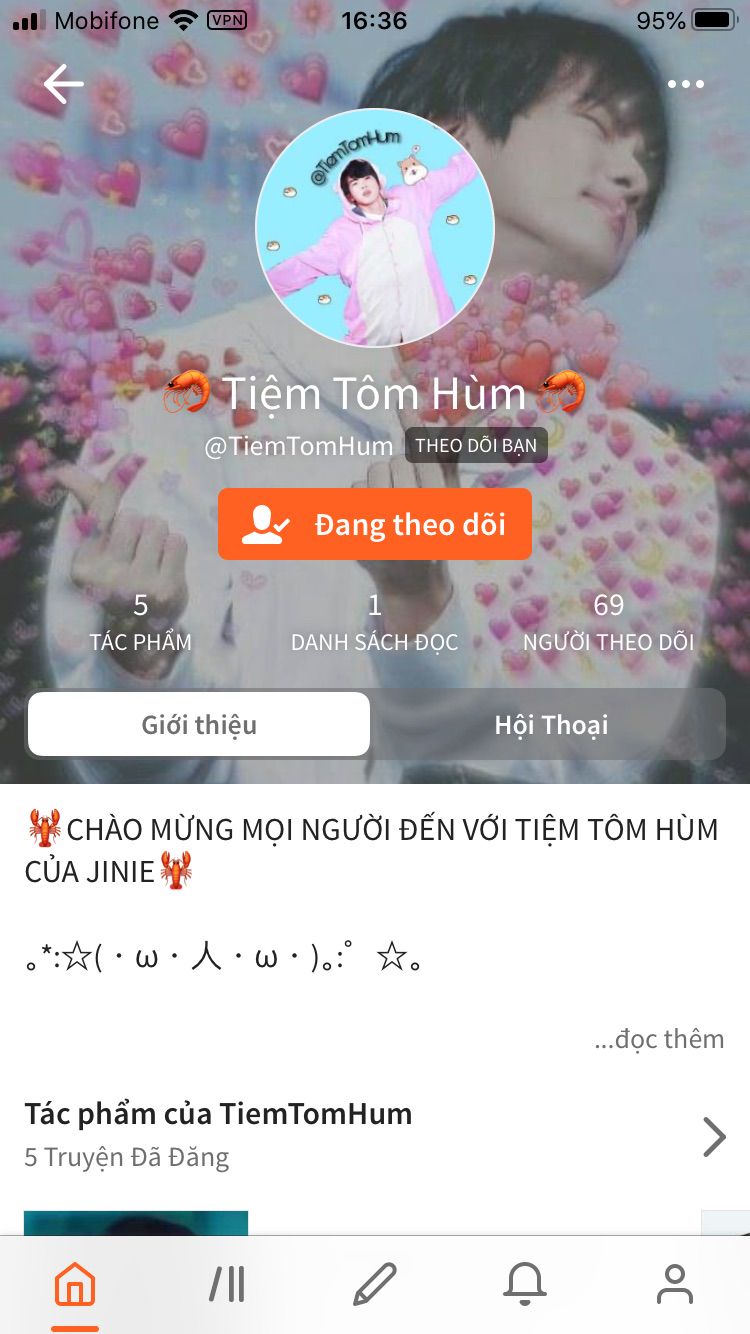View the 5 Tác phẩm count
This screenshot has height=1334, width=750.
coord(140,622)
